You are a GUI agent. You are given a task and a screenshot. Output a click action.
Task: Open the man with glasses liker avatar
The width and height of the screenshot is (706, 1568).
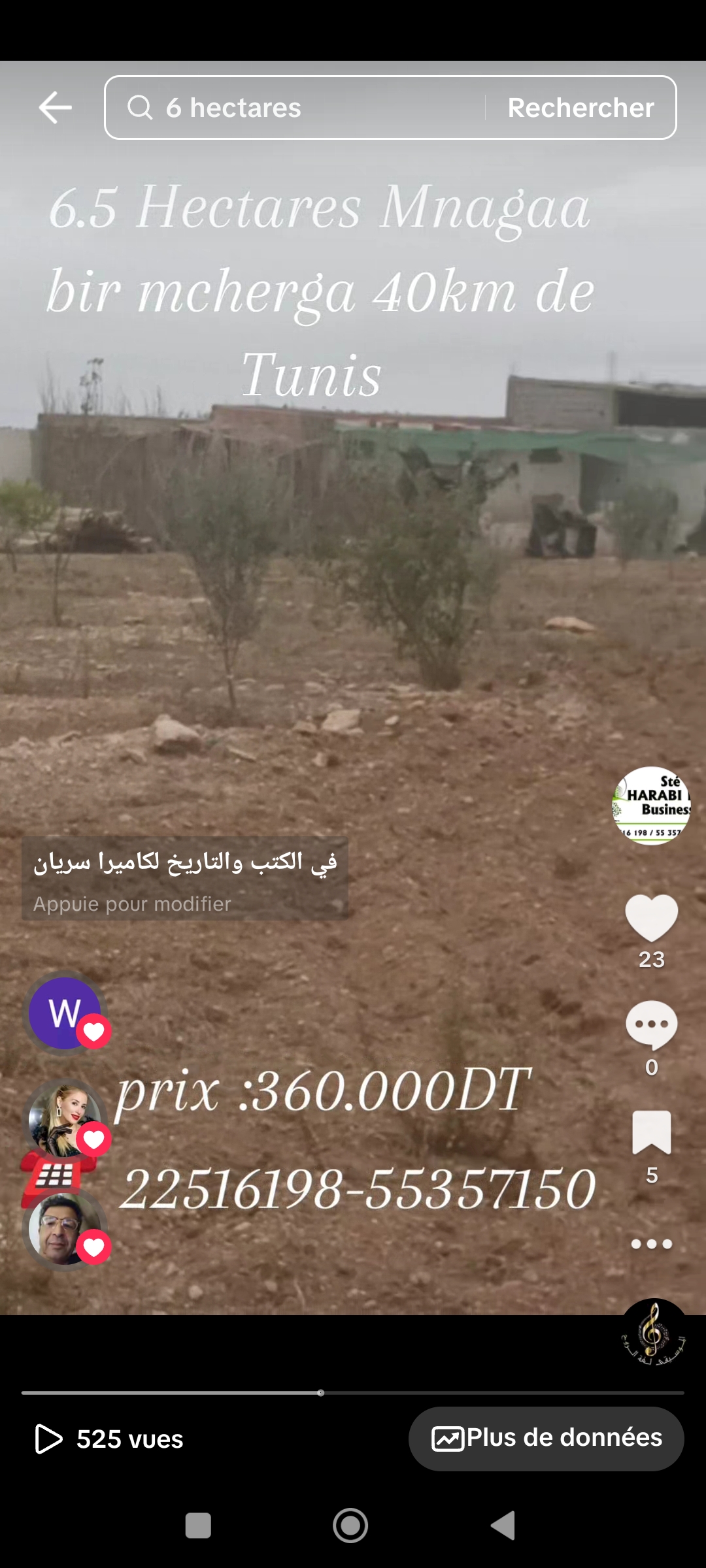click(x=64, y=1228)
